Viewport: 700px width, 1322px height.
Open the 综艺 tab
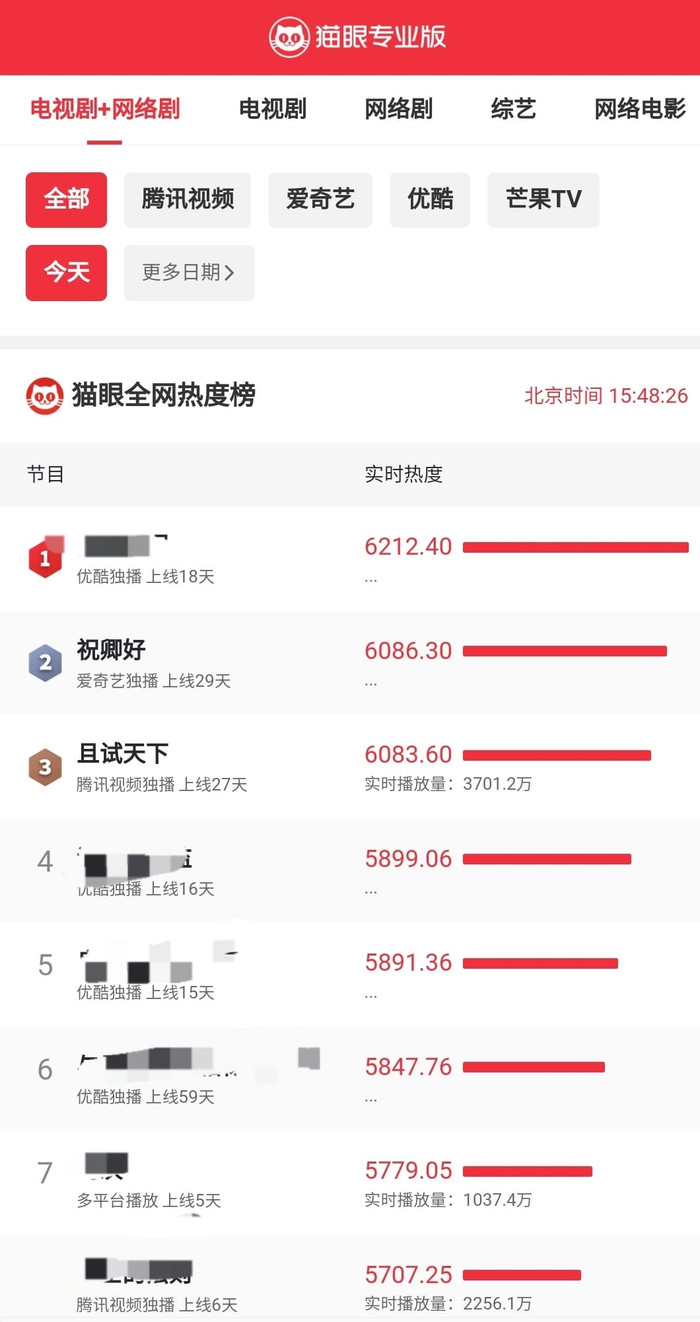pyautogui.click(x=513, y=109)
